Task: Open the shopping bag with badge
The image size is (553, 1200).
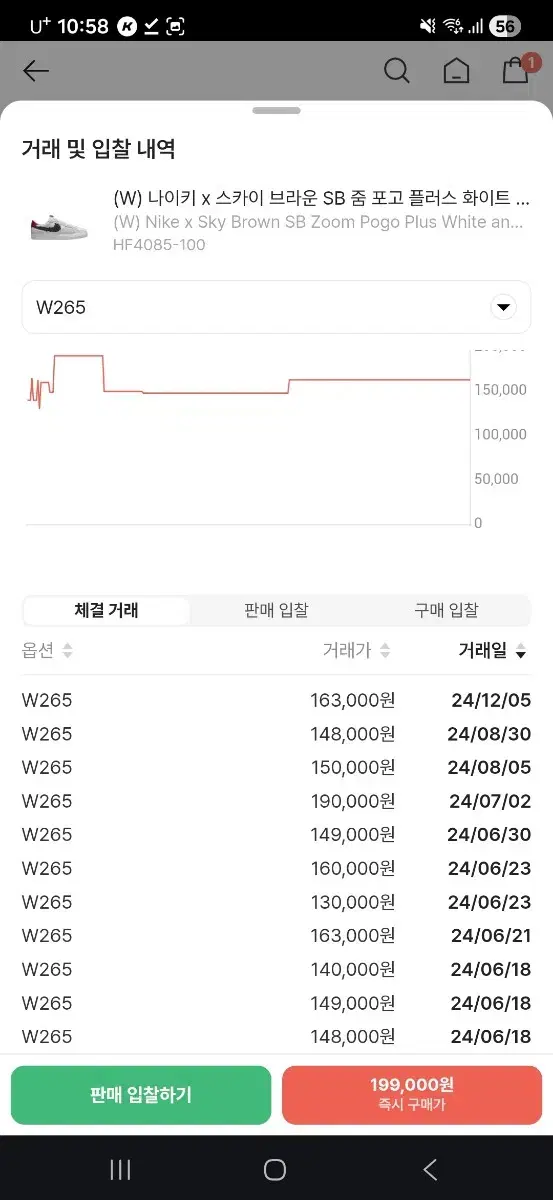Action: [517, 69]
